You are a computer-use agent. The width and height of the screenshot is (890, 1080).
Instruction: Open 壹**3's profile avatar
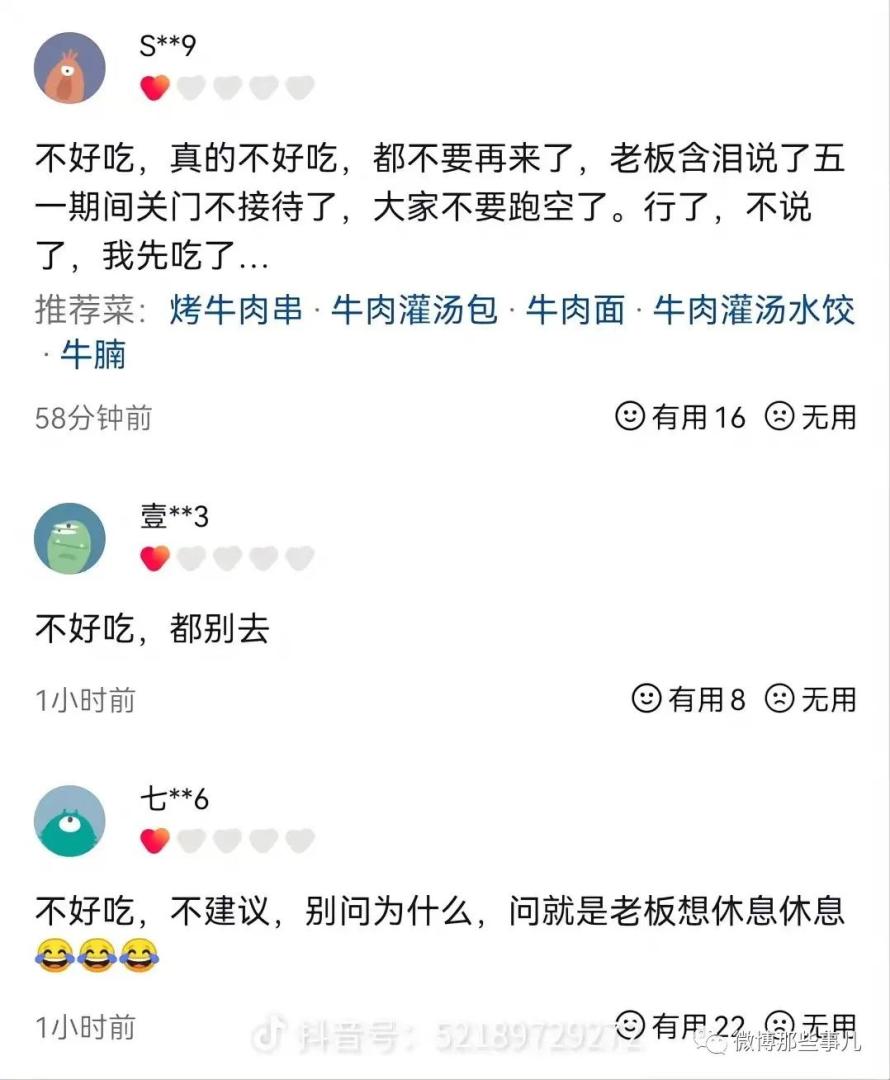(x=70, y=538)
